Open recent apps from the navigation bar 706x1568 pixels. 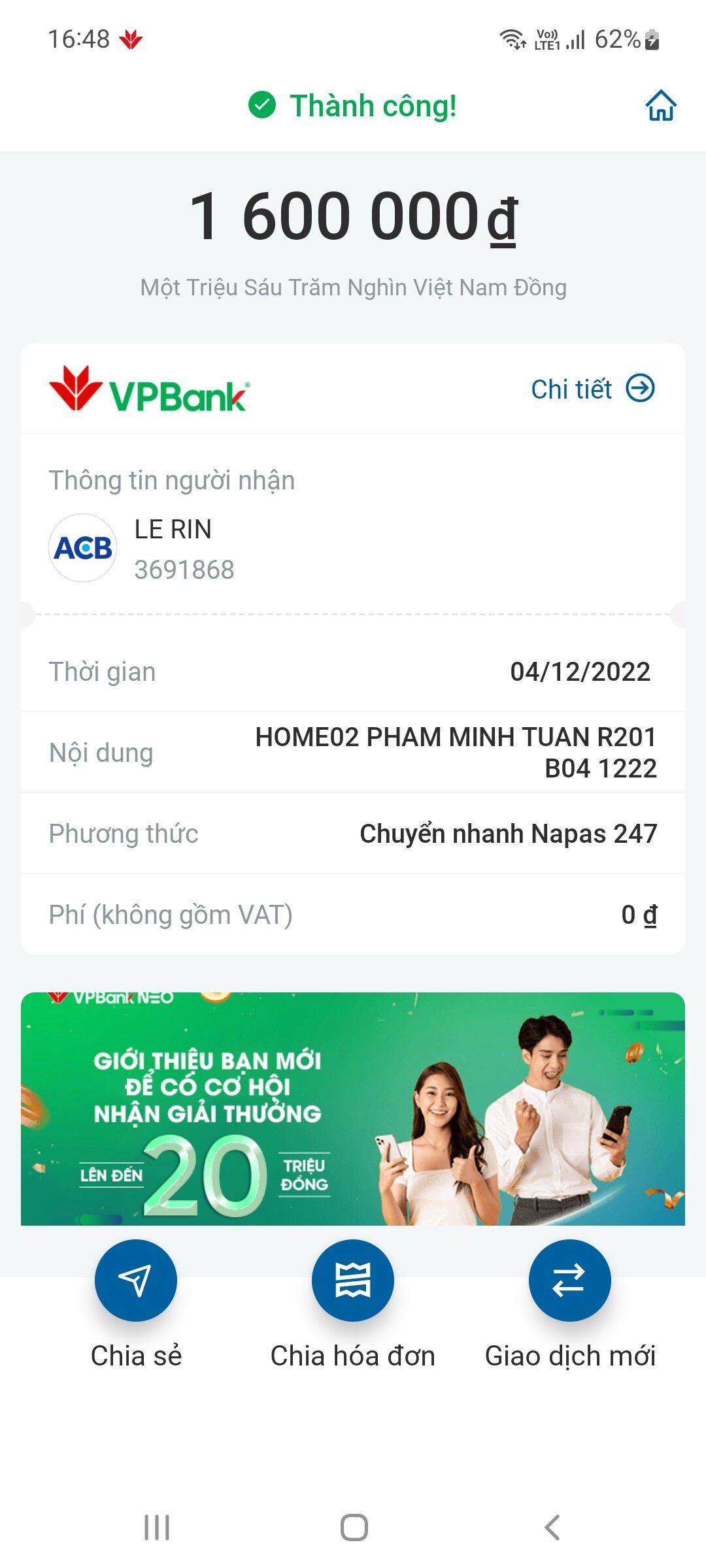157,1527
